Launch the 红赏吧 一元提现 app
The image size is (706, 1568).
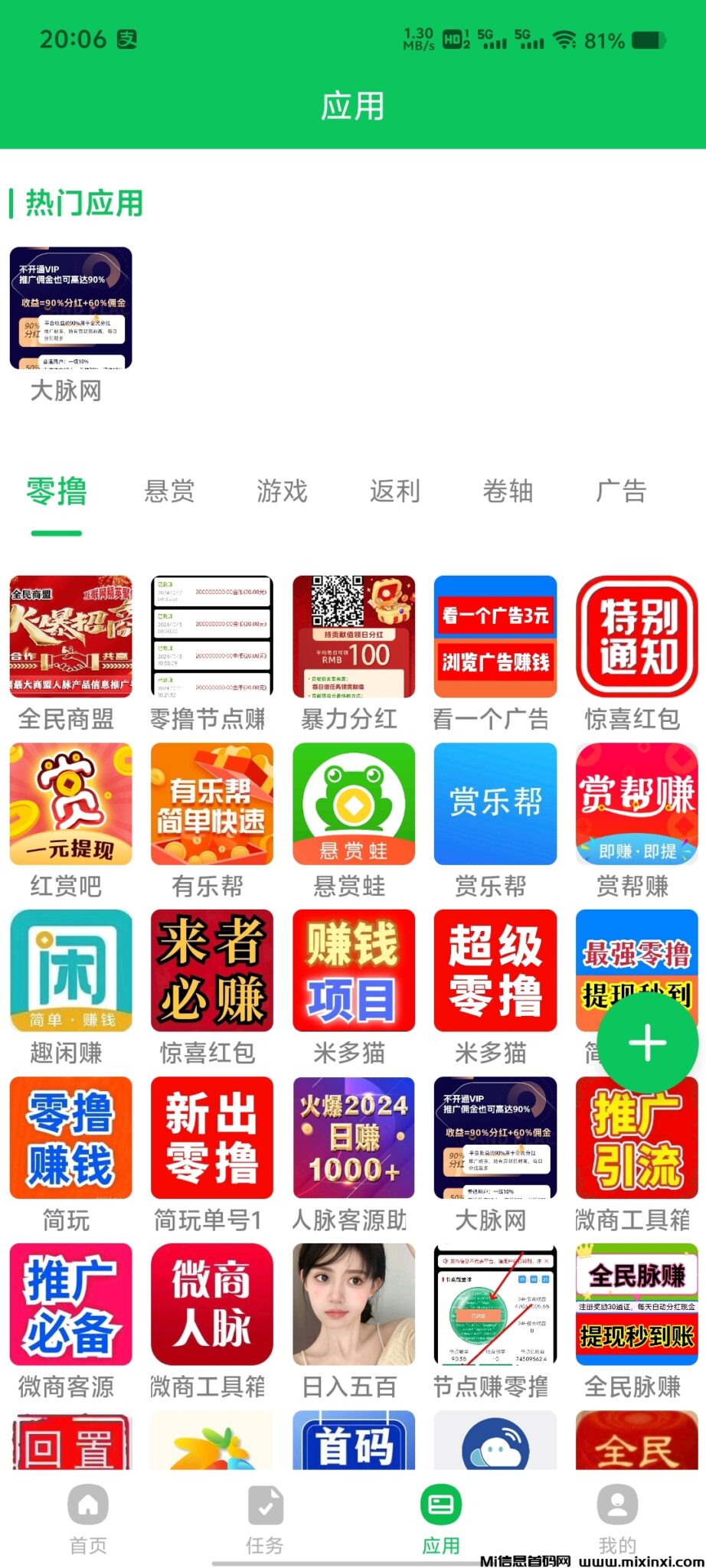tap(70, 802)
